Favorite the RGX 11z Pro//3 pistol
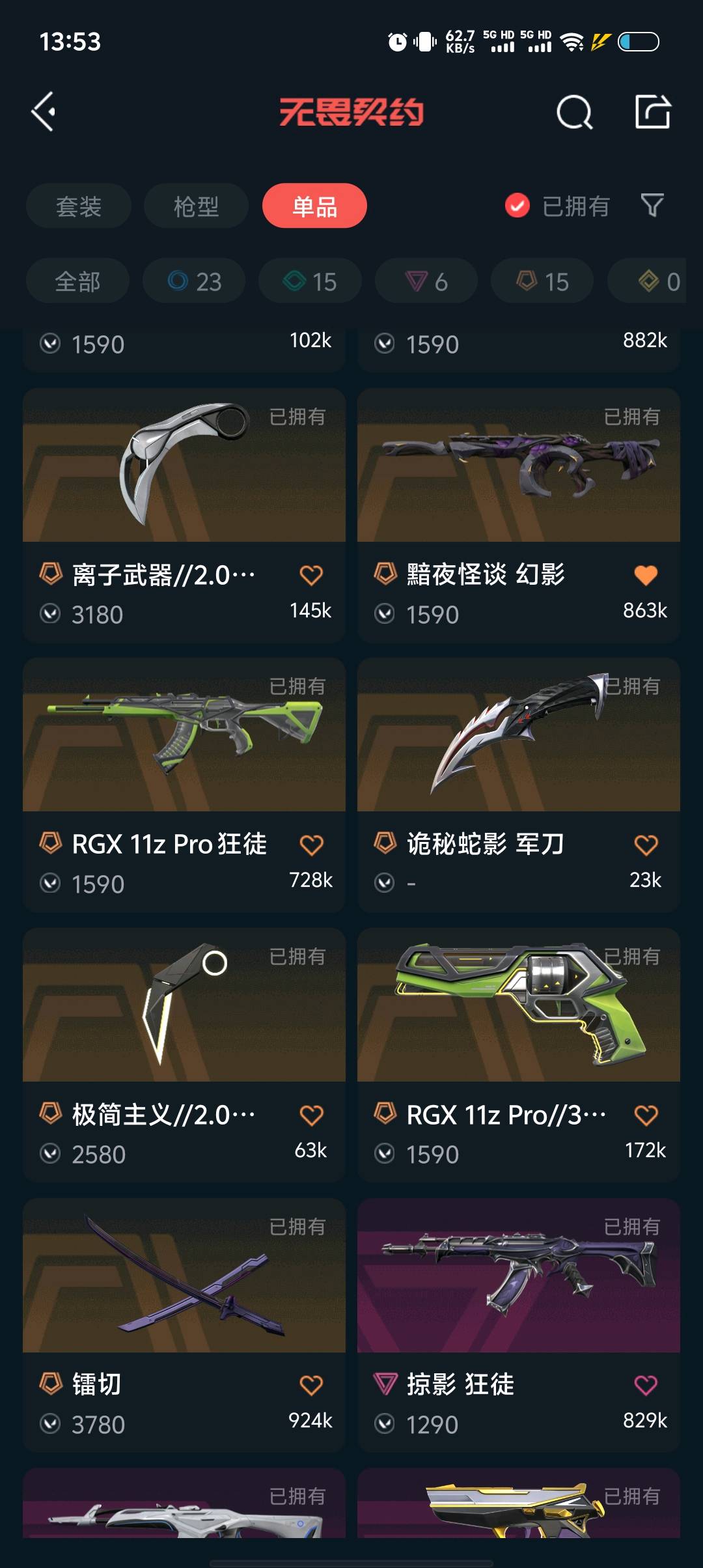Image resolution: width=703 pixels, height=1568 pixels. tap(646, 1115)
